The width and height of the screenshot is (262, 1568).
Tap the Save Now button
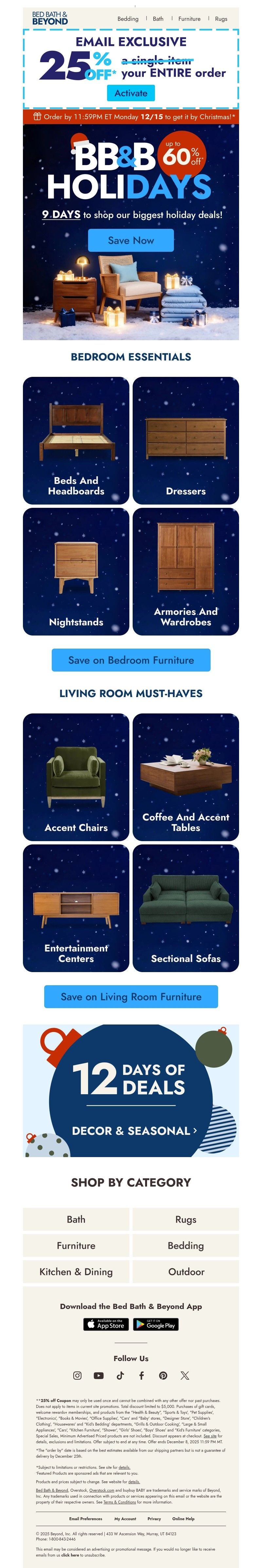(131, 240)
